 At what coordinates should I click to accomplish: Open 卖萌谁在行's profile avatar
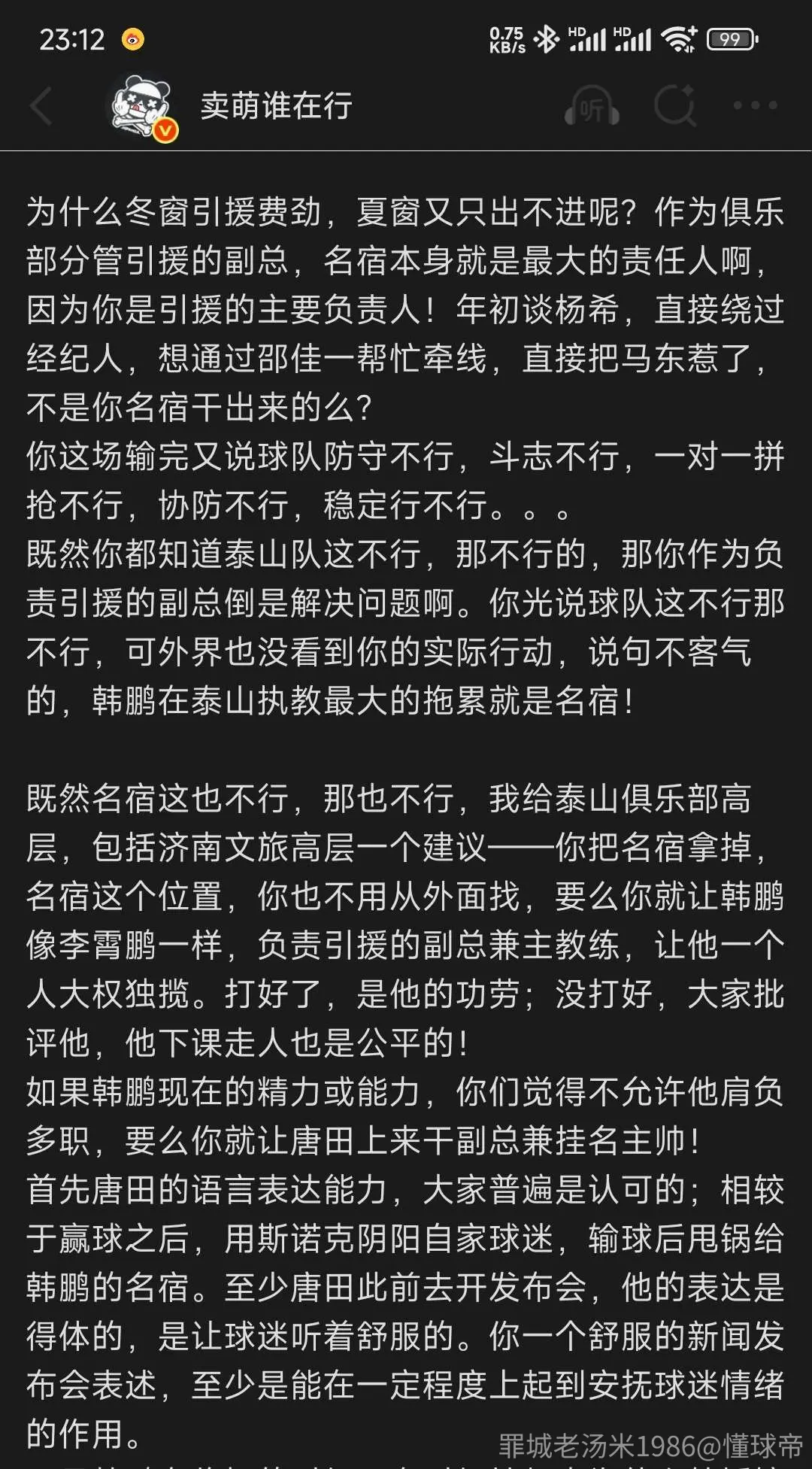(x=144, y=107)
